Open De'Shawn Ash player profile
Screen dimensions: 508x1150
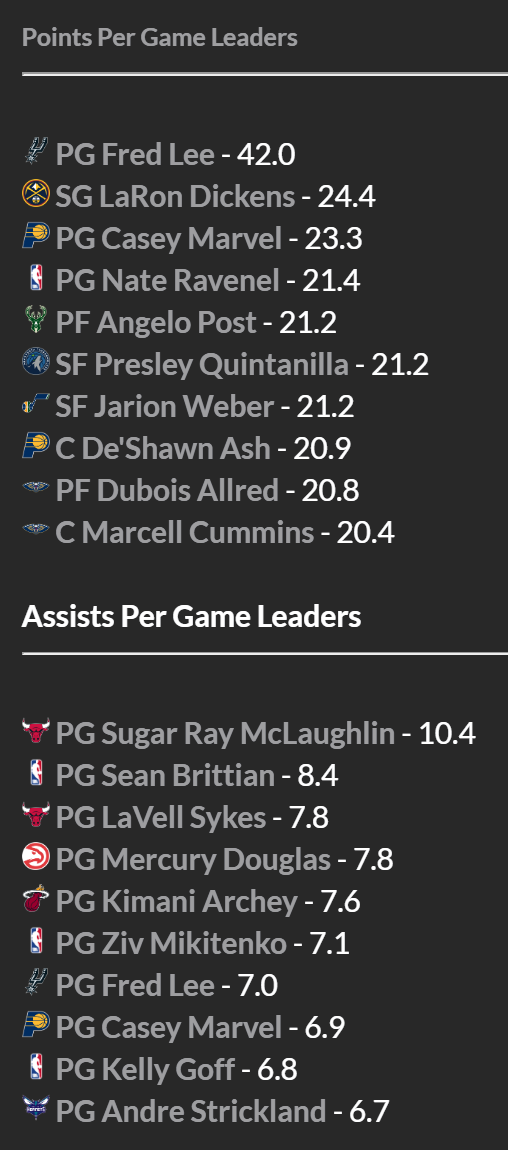[163, 449]
